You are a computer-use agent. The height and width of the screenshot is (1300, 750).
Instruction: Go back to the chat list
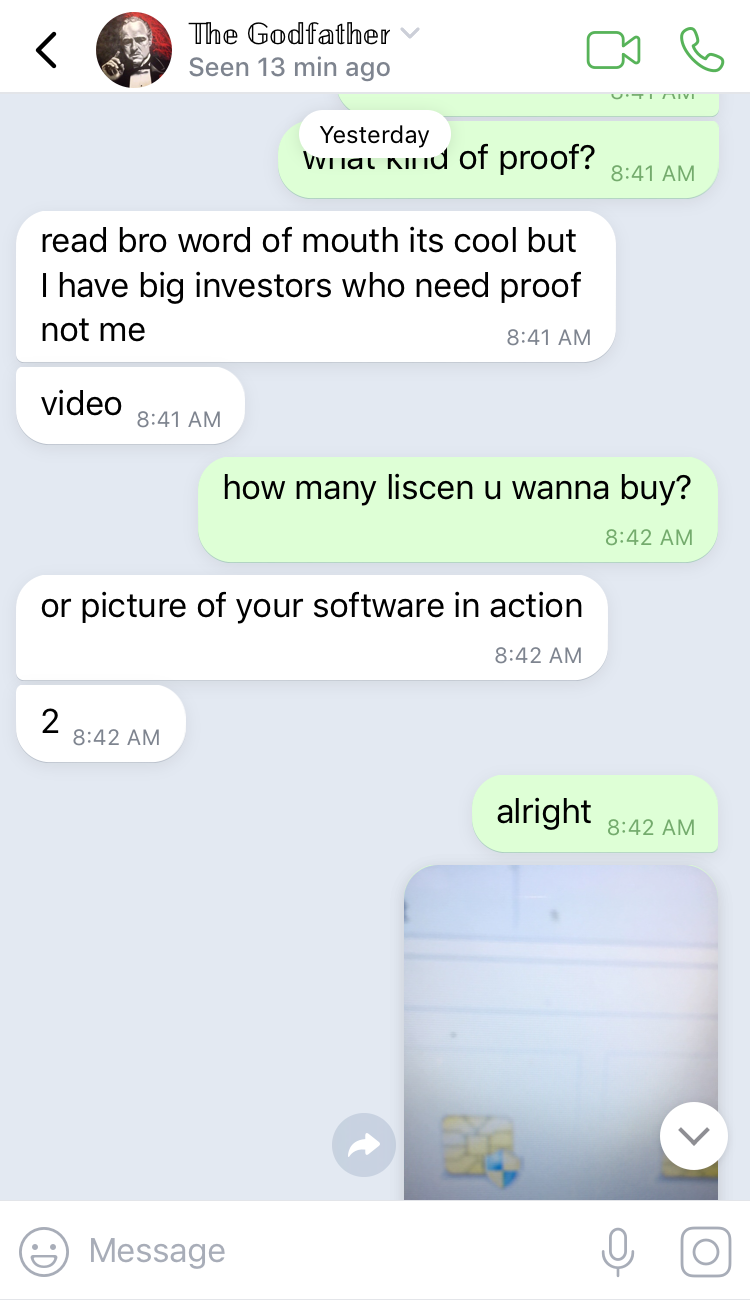tap(46, 50)
